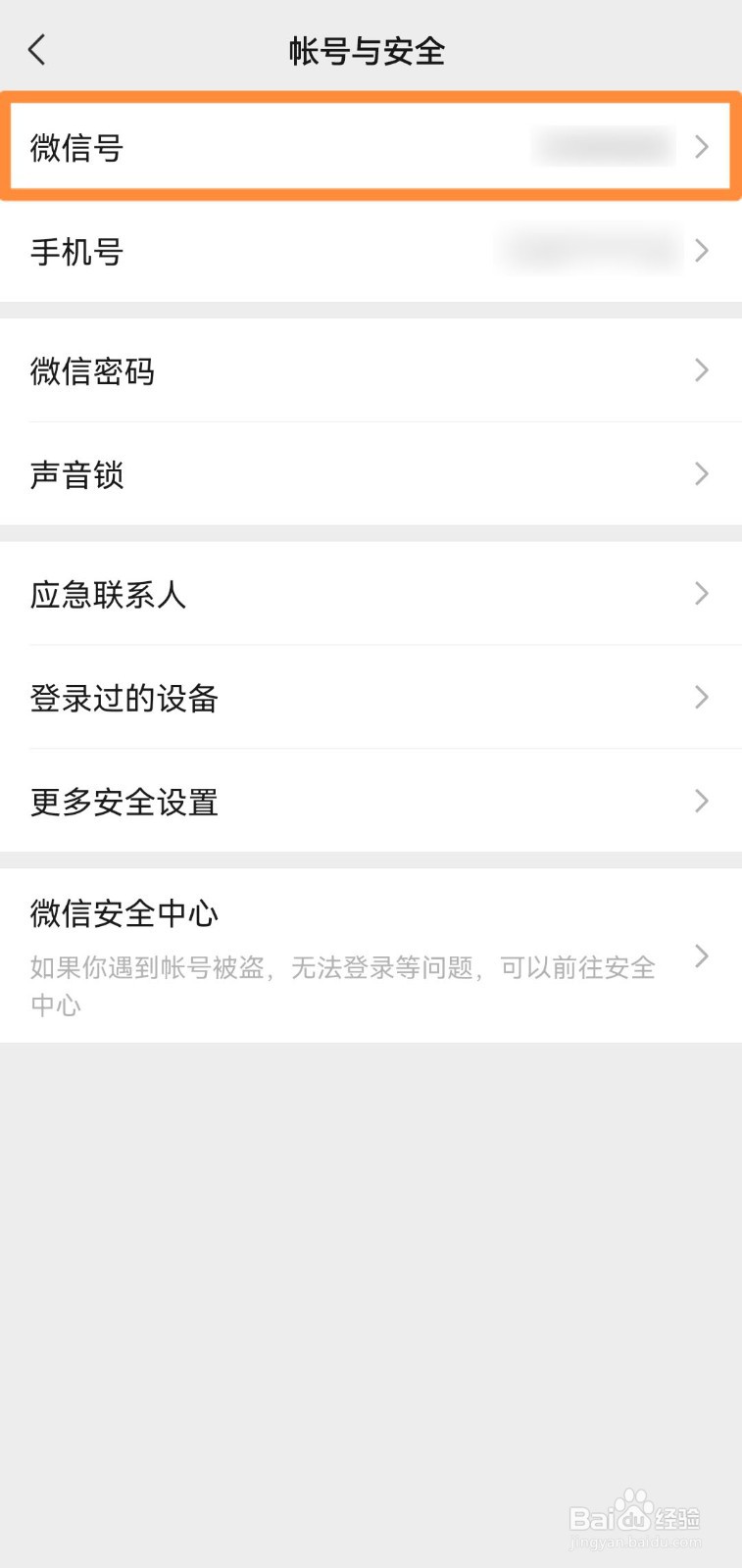
Task: Expand the 微信号 row chevron
Action: pos(702,147)
